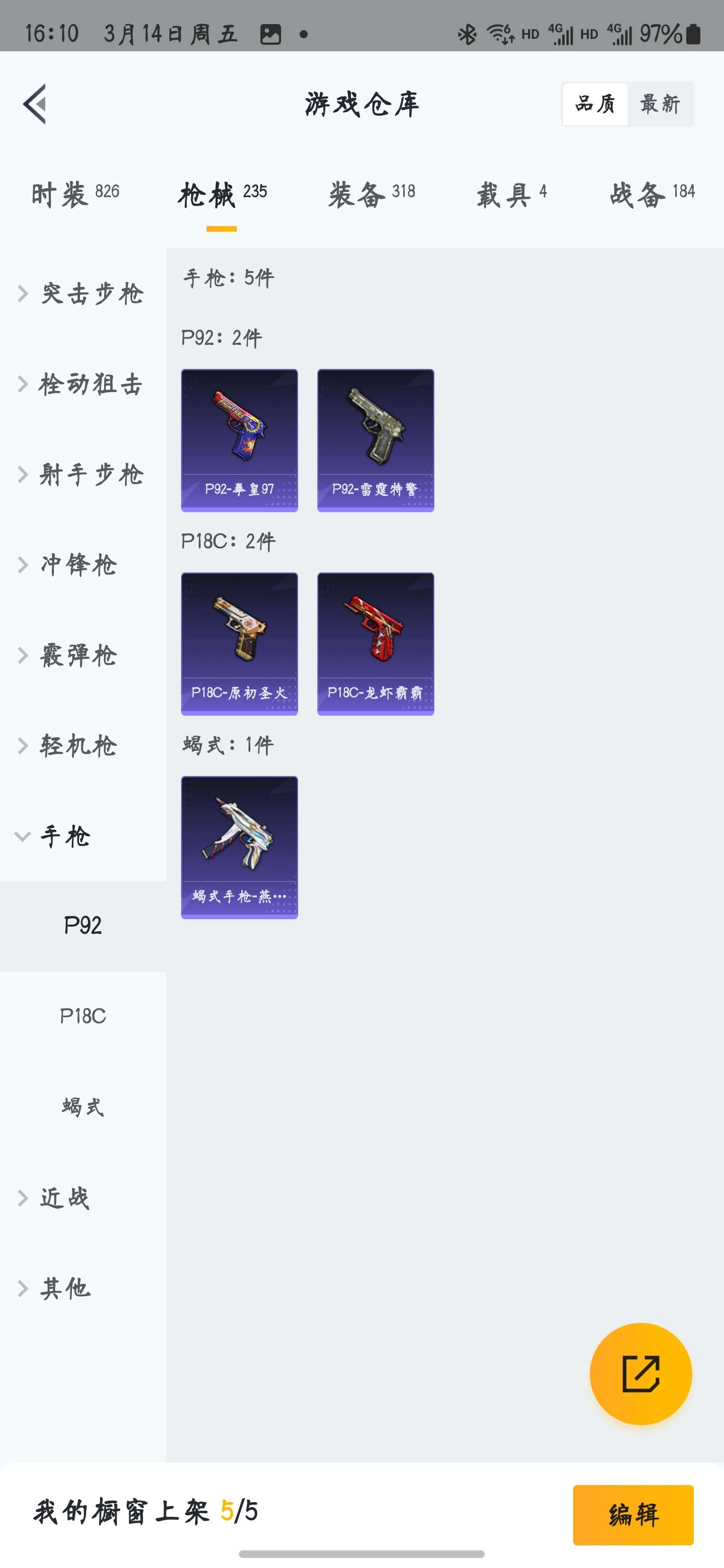Viewport: 724px width, 1568px height.
Task: Navigate back using the back arrow
Action: coord(35,104)
